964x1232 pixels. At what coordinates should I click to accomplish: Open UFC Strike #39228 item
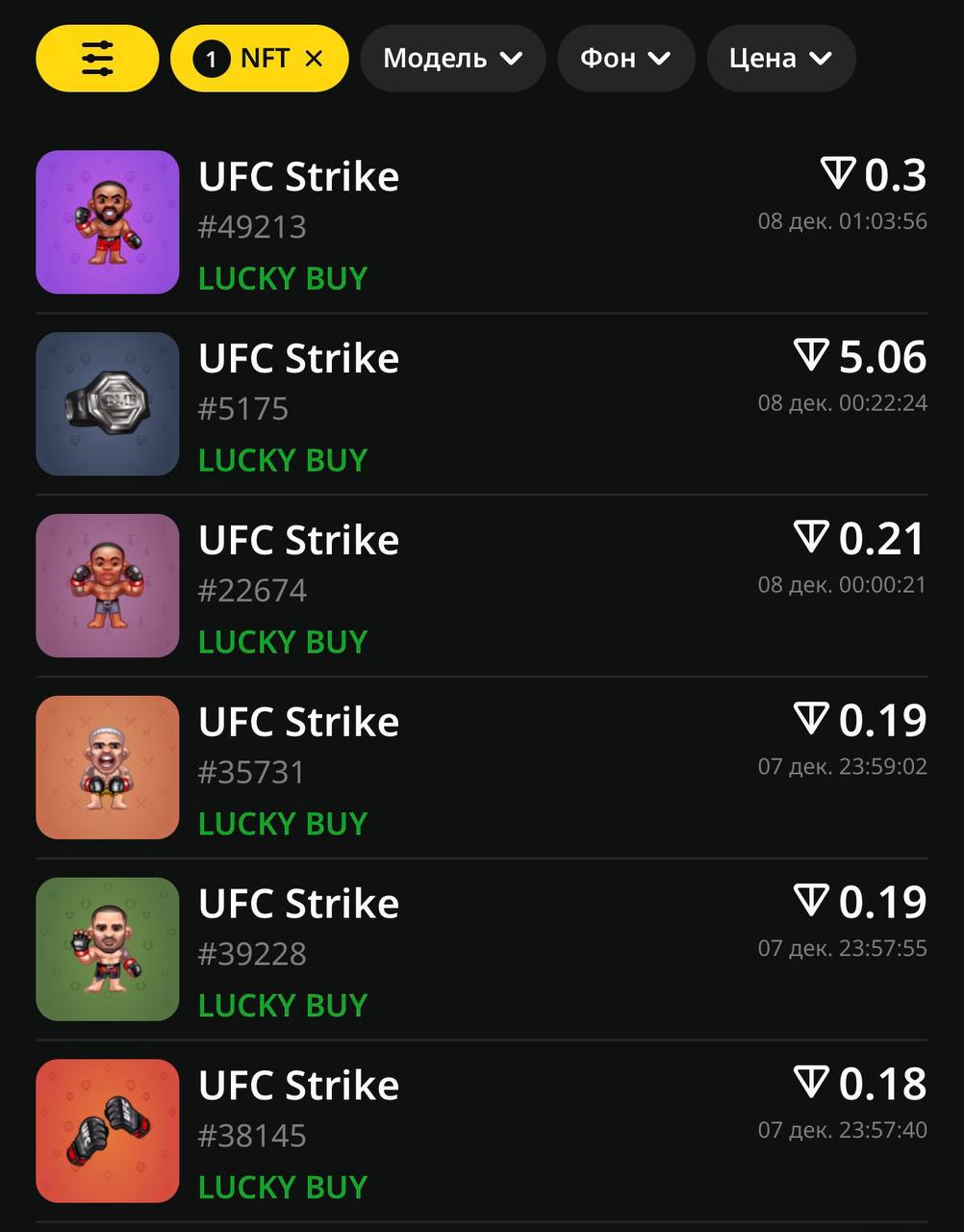481,950
